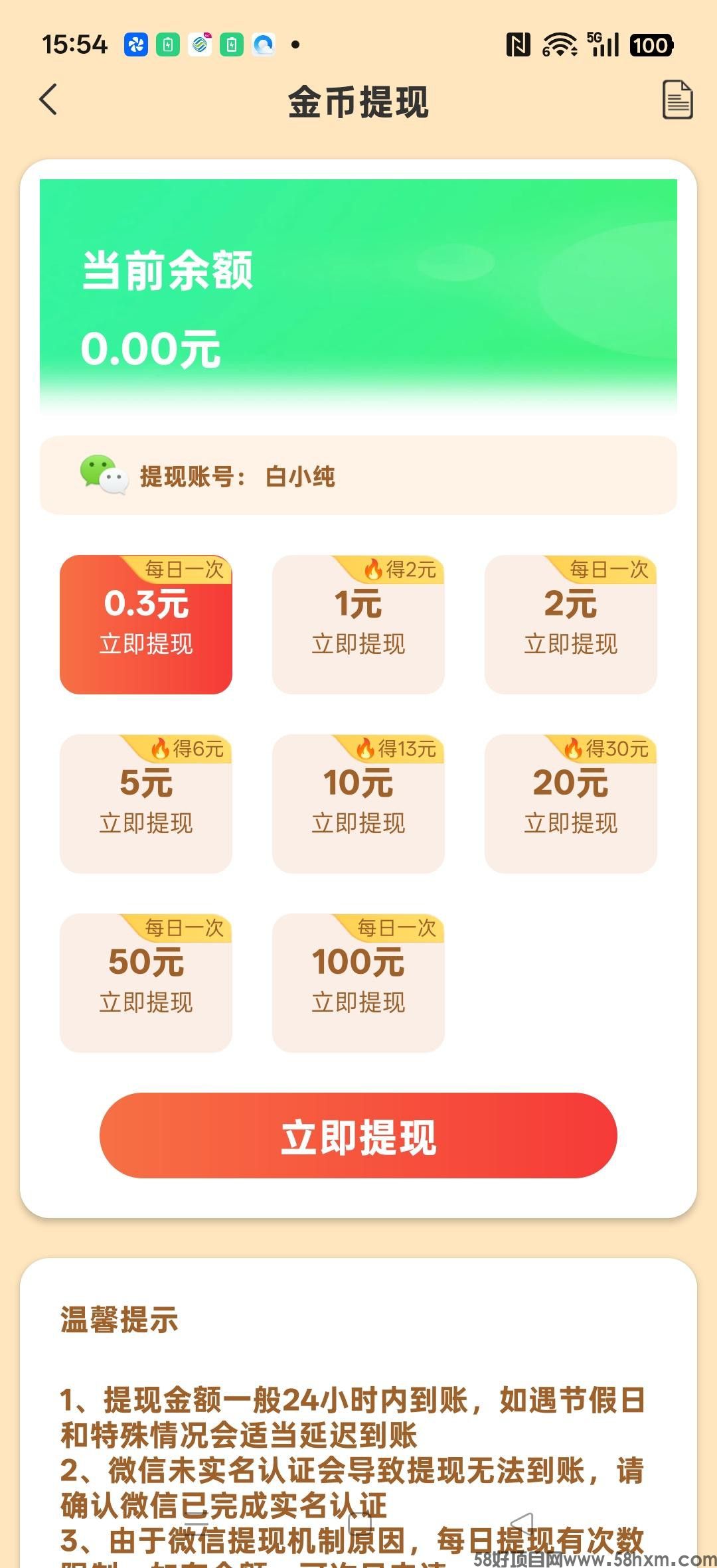The image size is (717, 1568).
Task: Select the 2元 每日一次 withdrawal option
Action: 570,624
